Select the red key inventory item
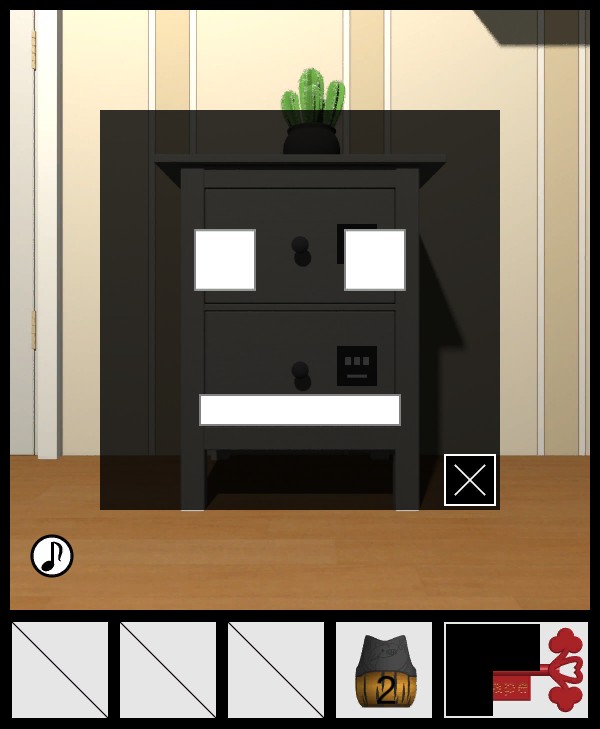This screenshot has height=729, width=600. pyautogui.click(x=540, y=672)
